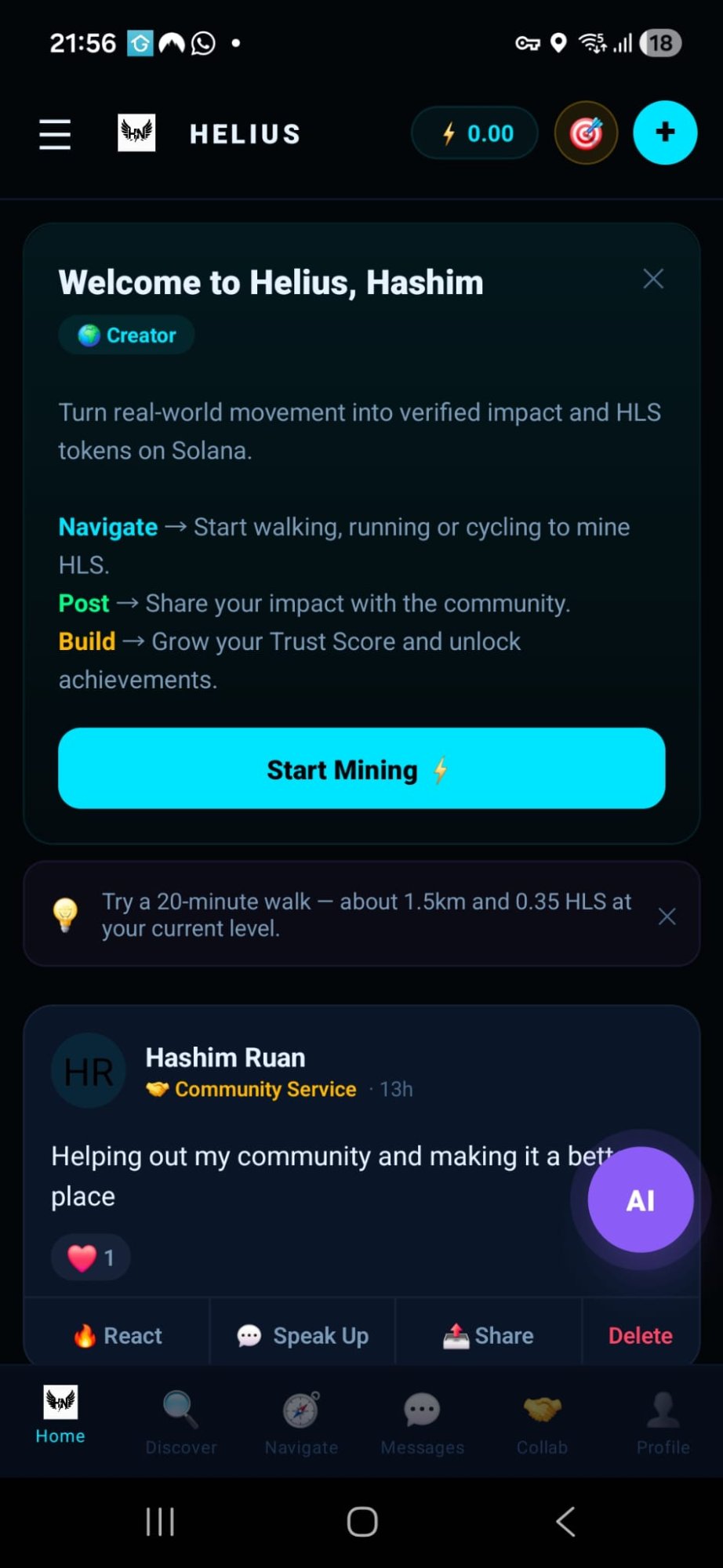React to Hashim Ruan's post

point(118,1335)
